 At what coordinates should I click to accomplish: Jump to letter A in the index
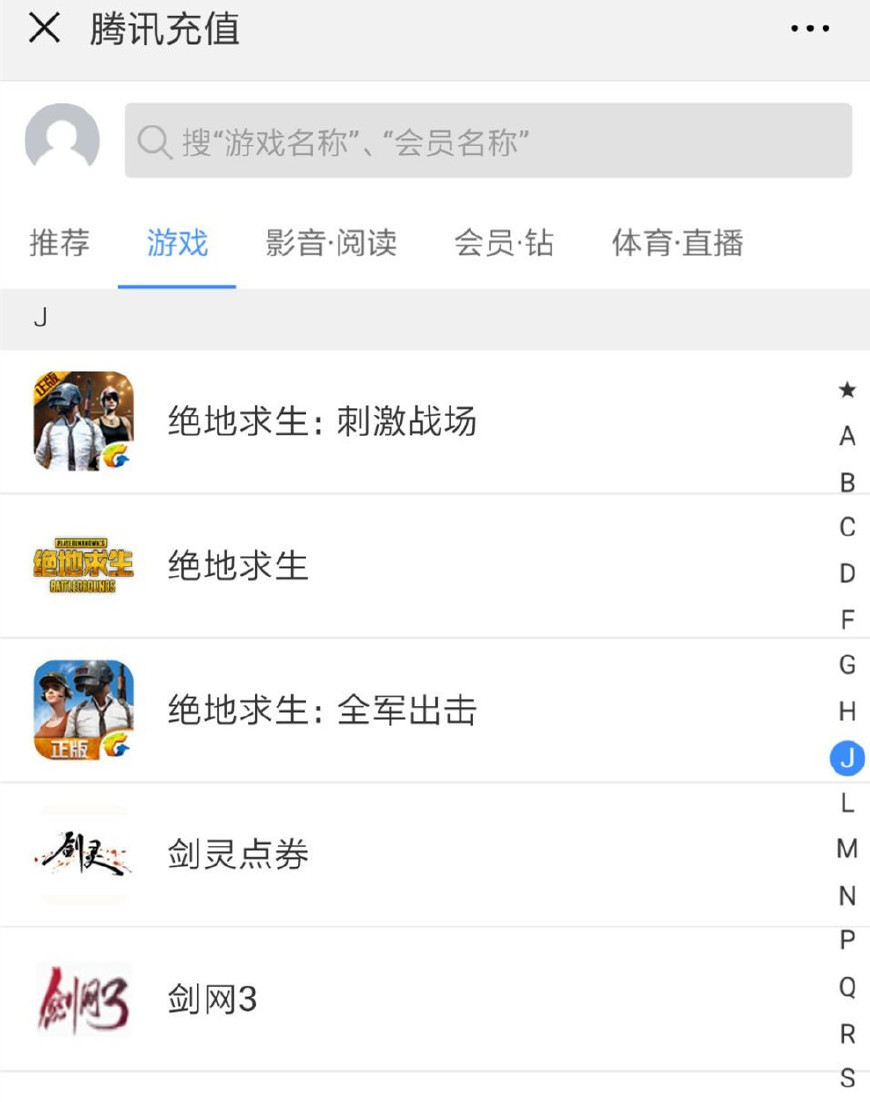pos(847,436)
